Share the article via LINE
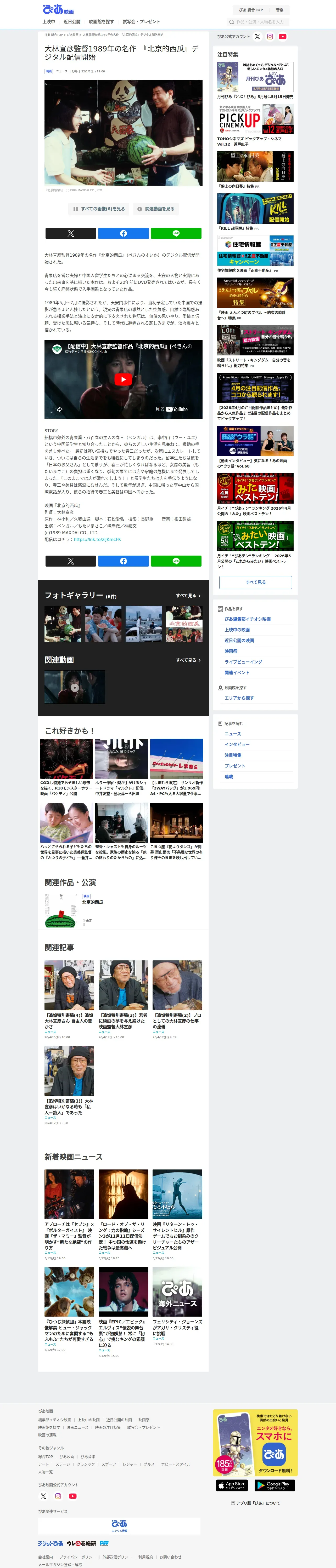The height and width of the screenshot is (1568, 336). (x=176, y=233)
